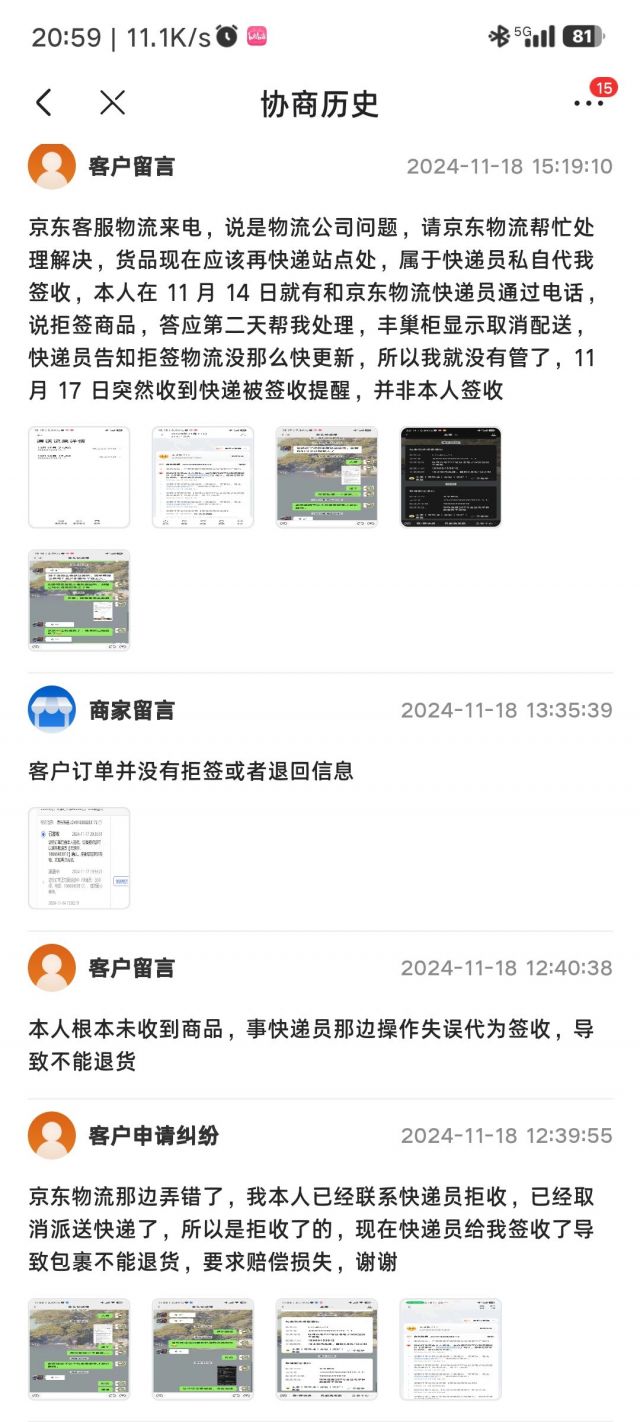Screen dimensions: 640x1422
Task: View second image under 客户申请纠纷
Action: (x=203, y=1349)
